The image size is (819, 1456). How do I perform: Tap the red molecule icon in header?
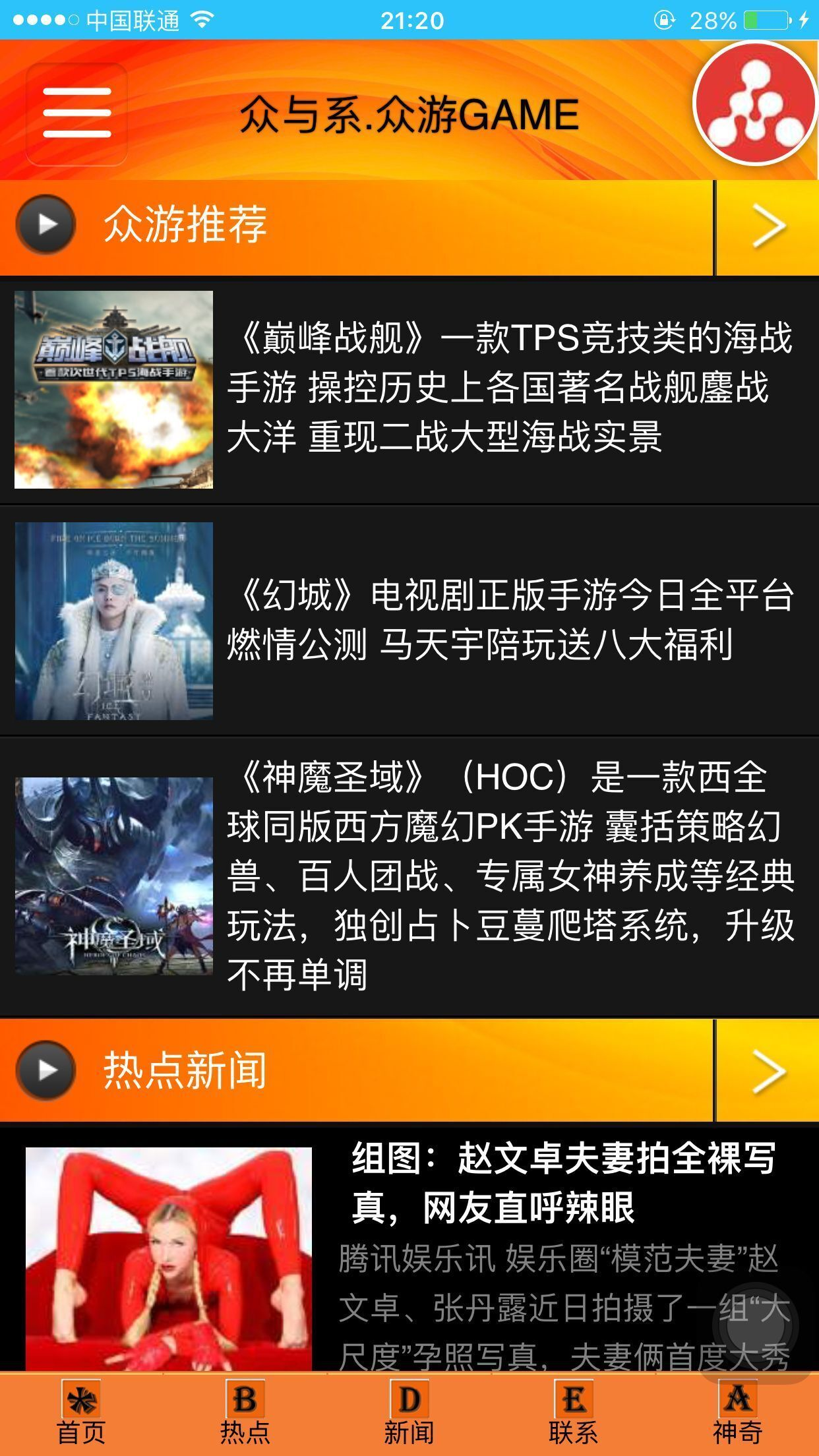coord(755,104)
